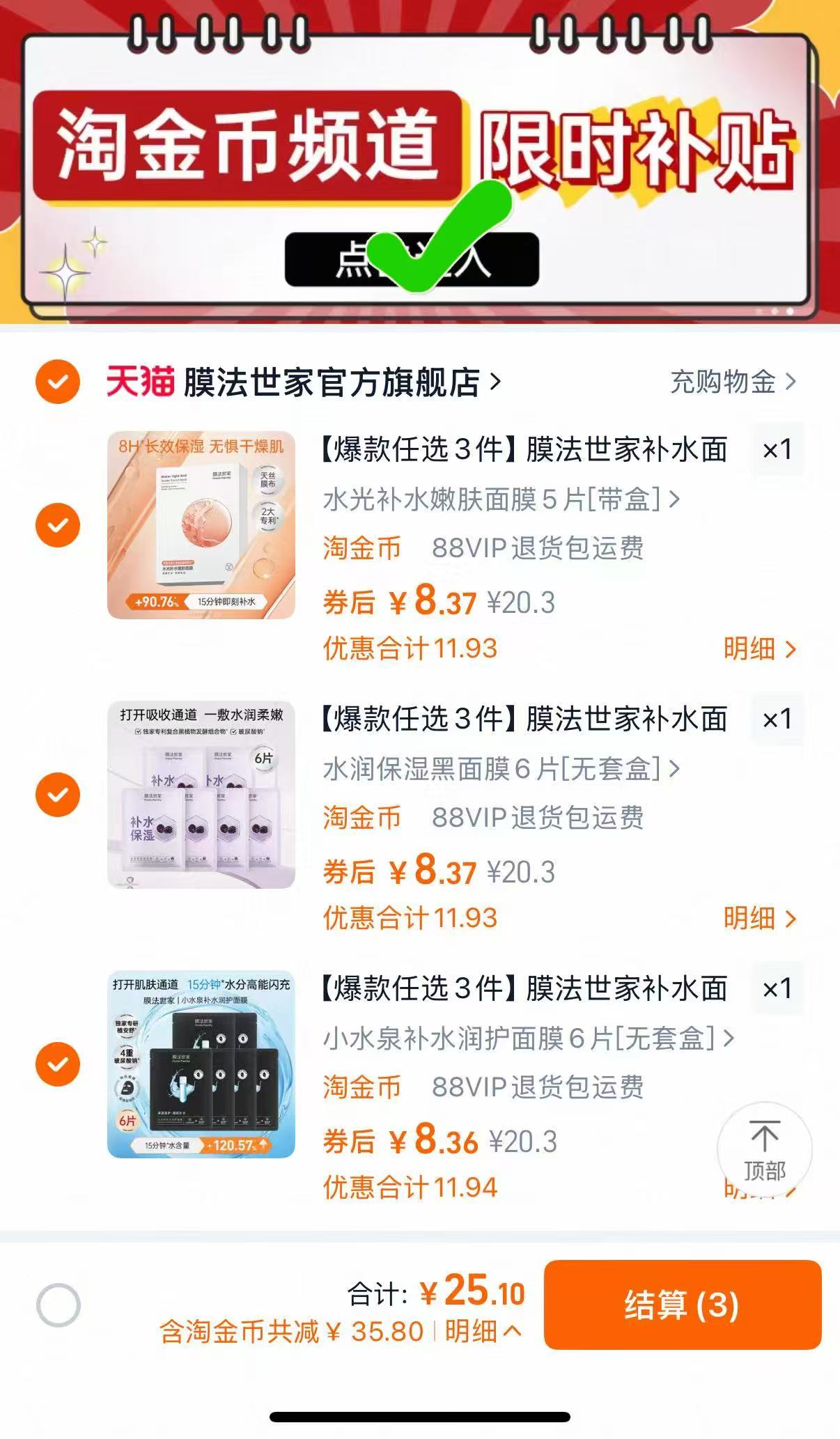Viewport: 840px width, 1439px height.
Task: Open the 水光补水嫩肤面膜 product image
Action: click(x=201, y=525)
